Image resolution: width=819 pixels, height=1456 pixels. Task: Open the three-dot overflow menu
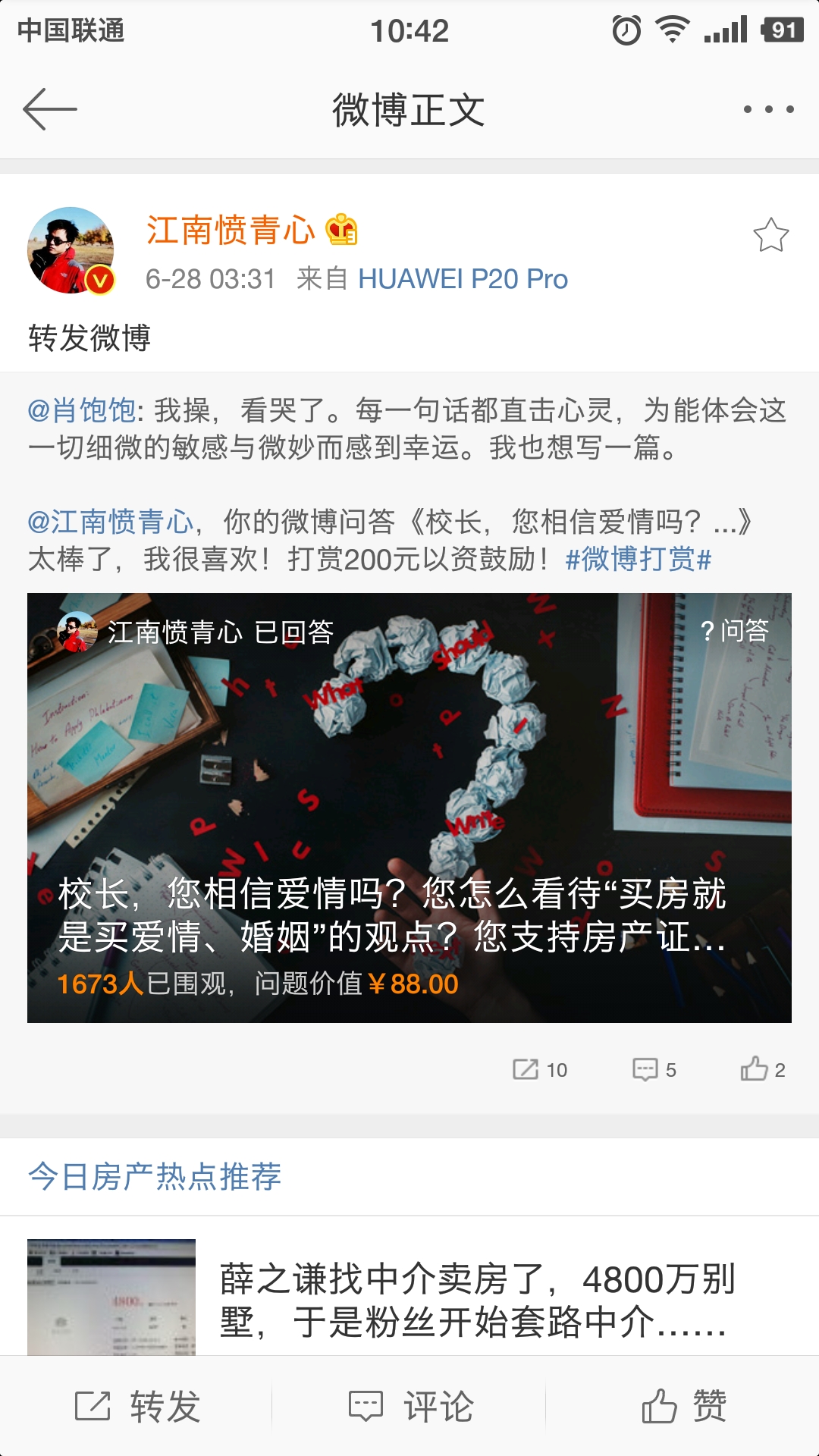click(x=768, y=109)
